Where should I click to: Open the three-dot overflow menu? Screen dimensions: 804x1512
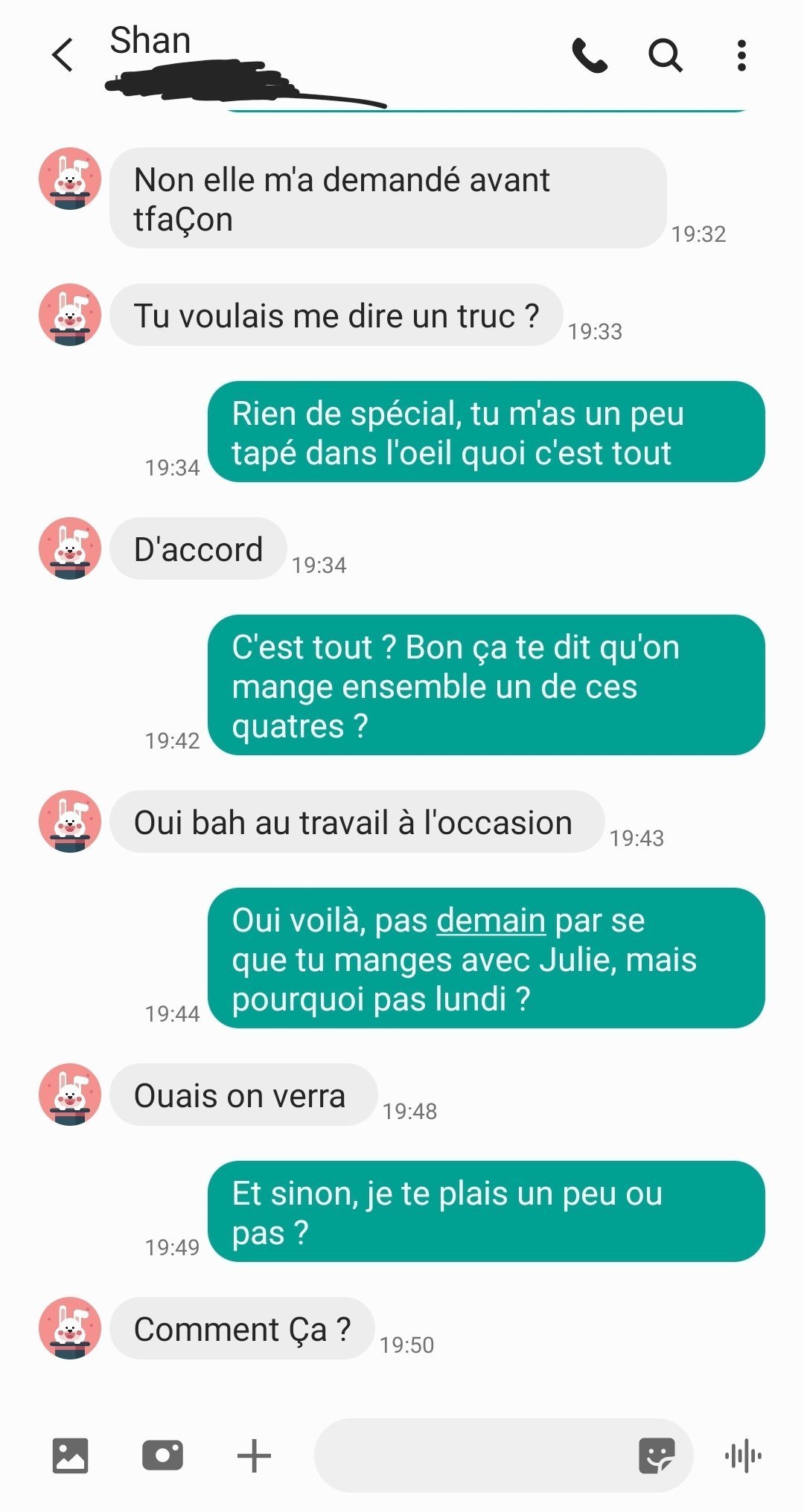pos(741,55)
